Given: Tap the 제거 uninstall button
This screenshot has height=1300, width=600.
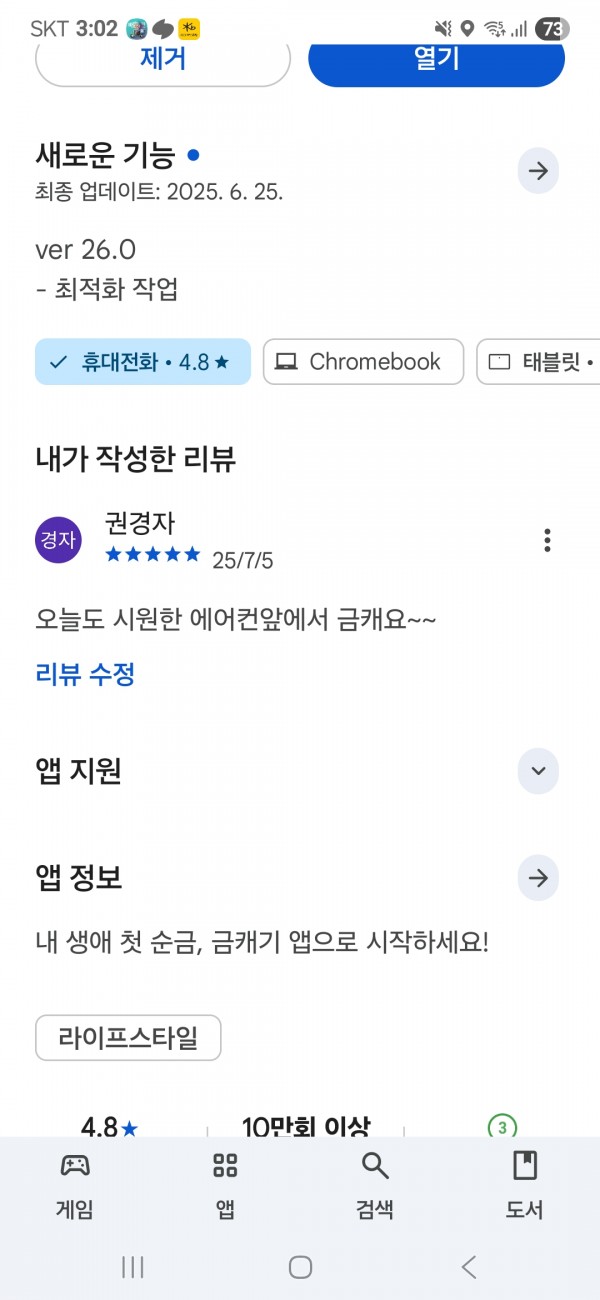Looking at the screenshot, I should pyautogui.click(x=163, y=60).
